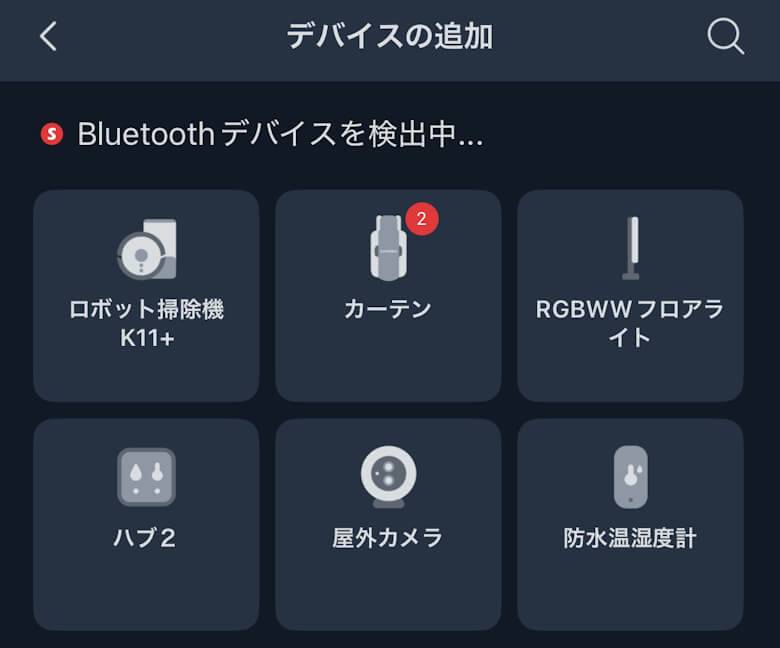Tap the 防水温湿度計 device card

(630, 523)
